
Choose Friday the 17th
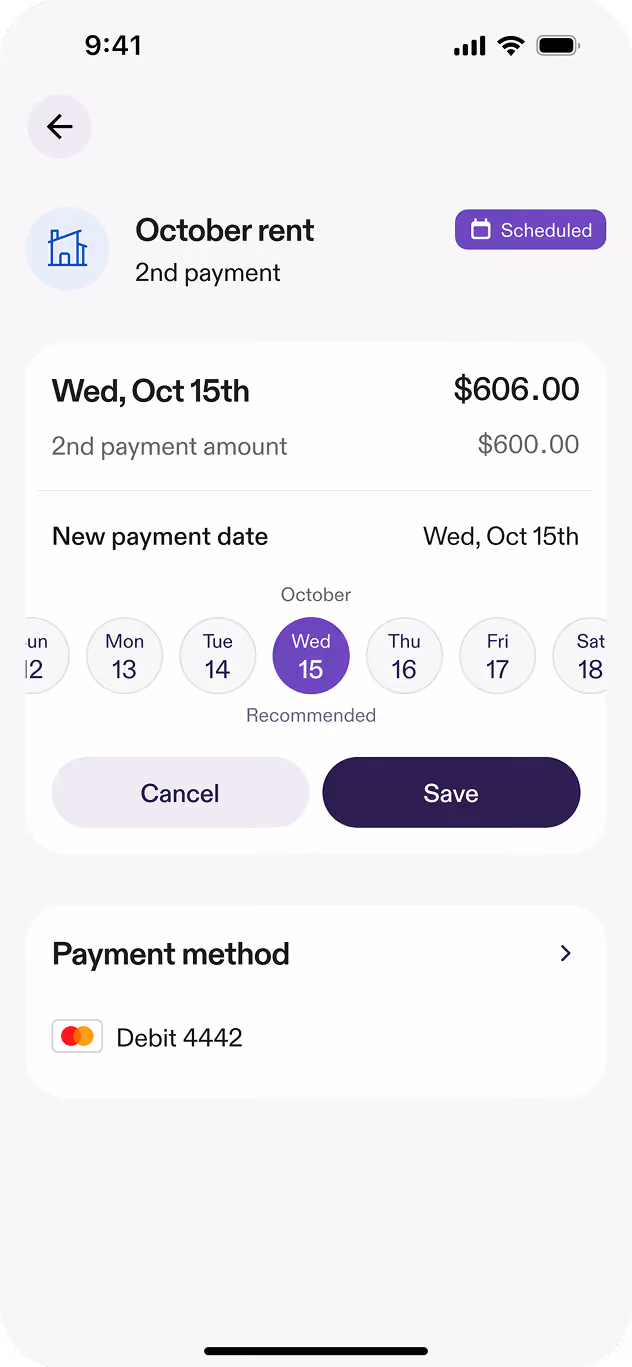pyautogui.click(x=497, y=656)
